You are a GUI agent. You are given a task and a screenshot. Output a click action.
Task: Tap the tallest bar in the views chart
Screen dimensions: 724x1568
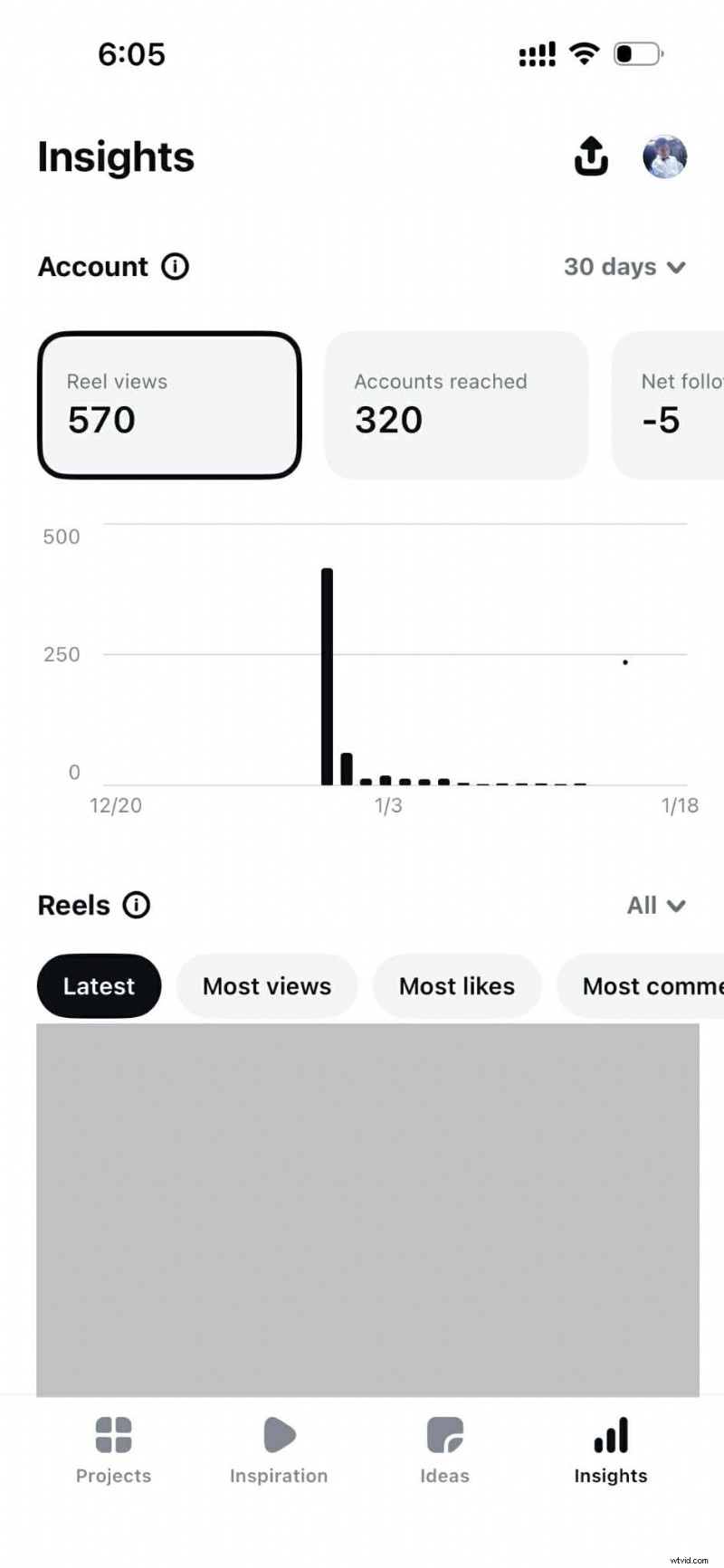click(x=327, y=674)
